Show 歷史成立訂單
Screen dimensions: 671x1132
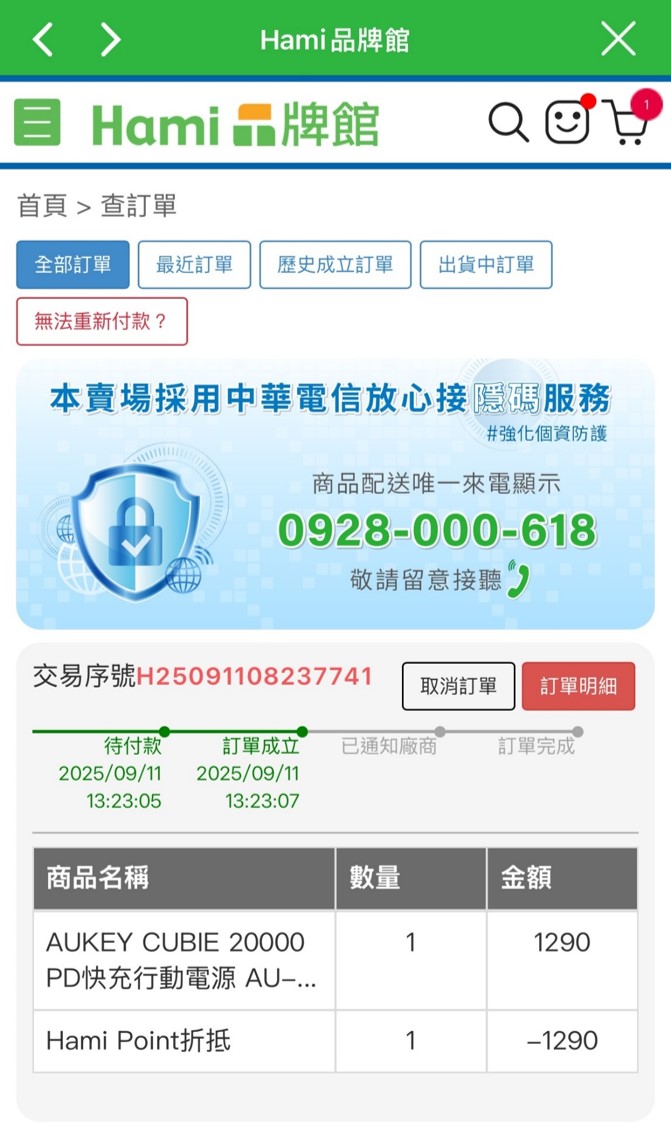click(x=335, y=265)
